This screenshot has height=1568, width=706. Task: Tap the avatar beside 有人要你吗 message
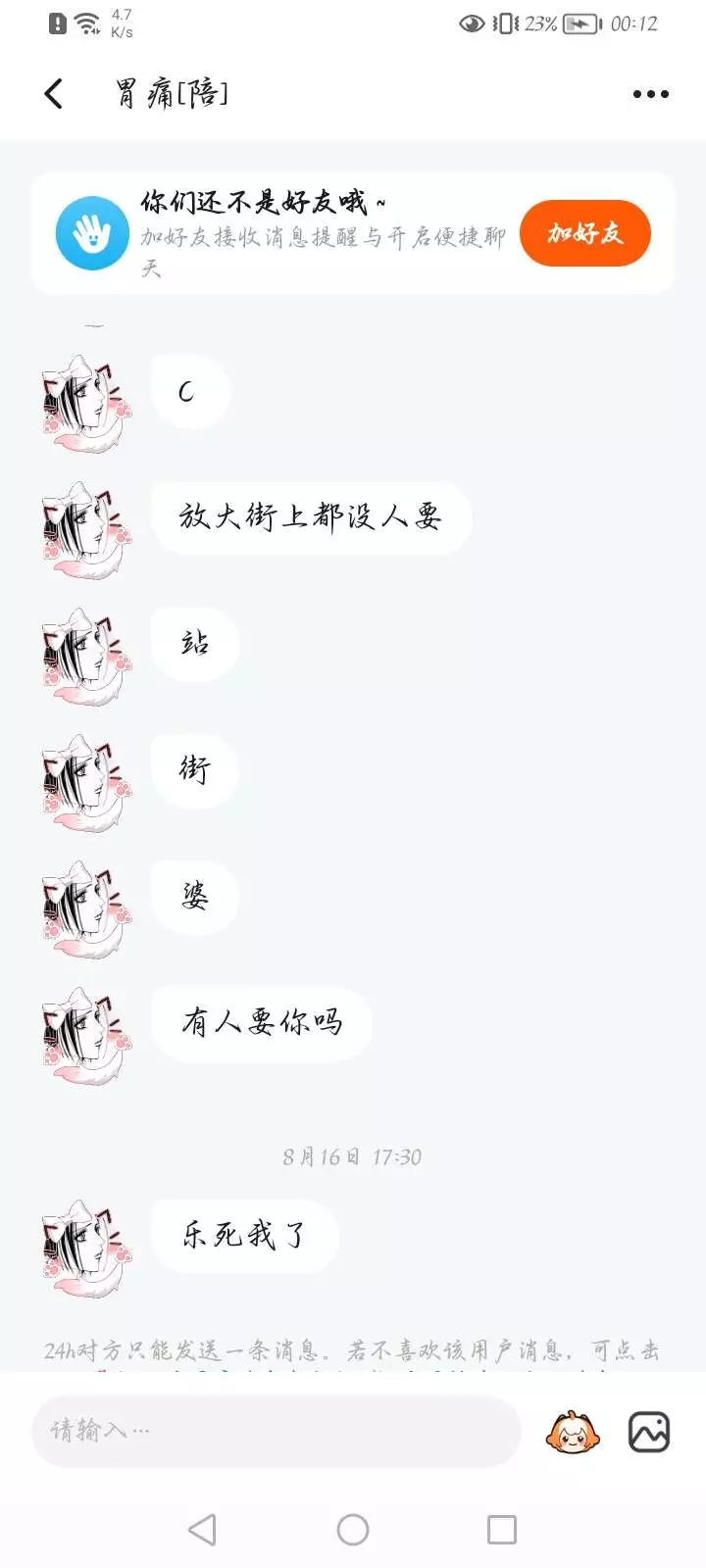(x=87, y=1035)
